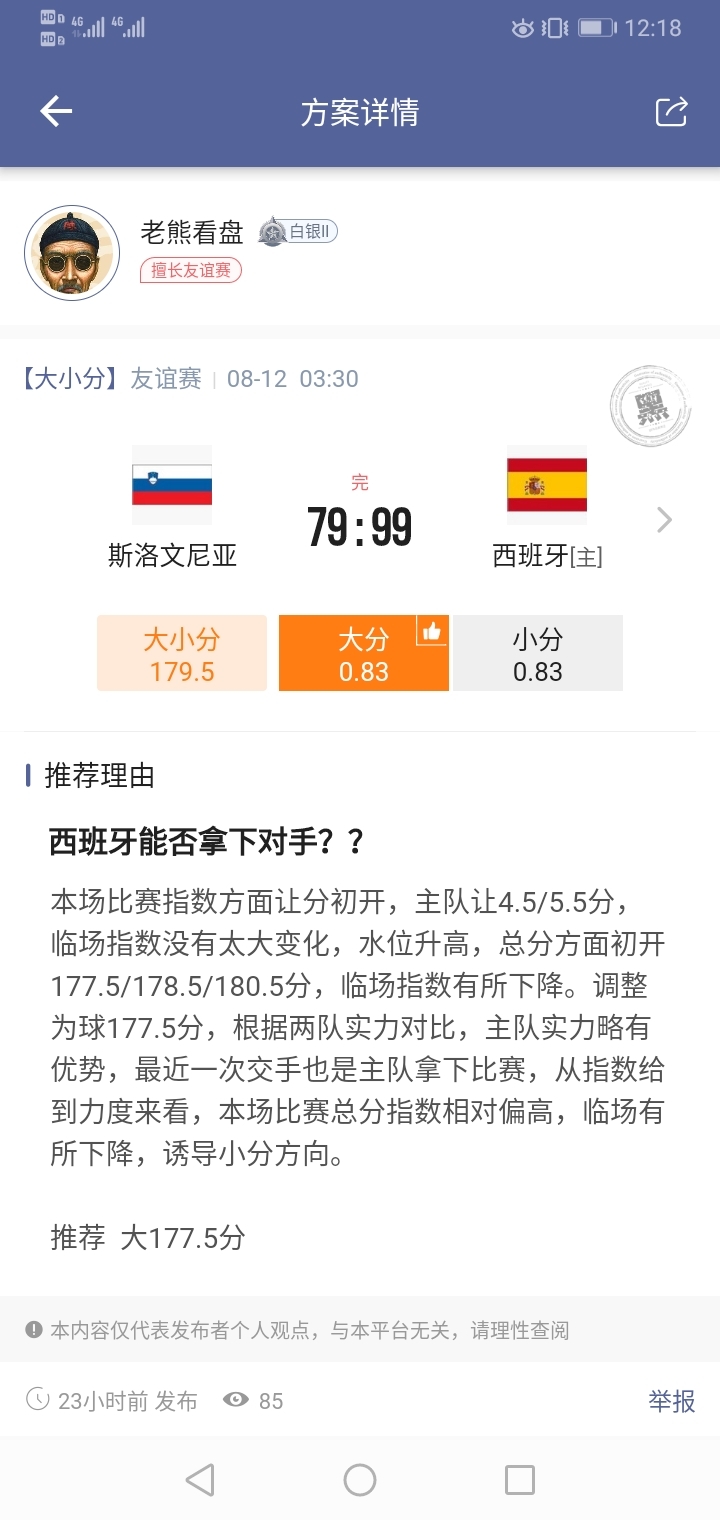This screenshot has width=720, height=1520.
Task: Go back using the top-left arrow
Action: pyautogui.click(x=56, y=111)
